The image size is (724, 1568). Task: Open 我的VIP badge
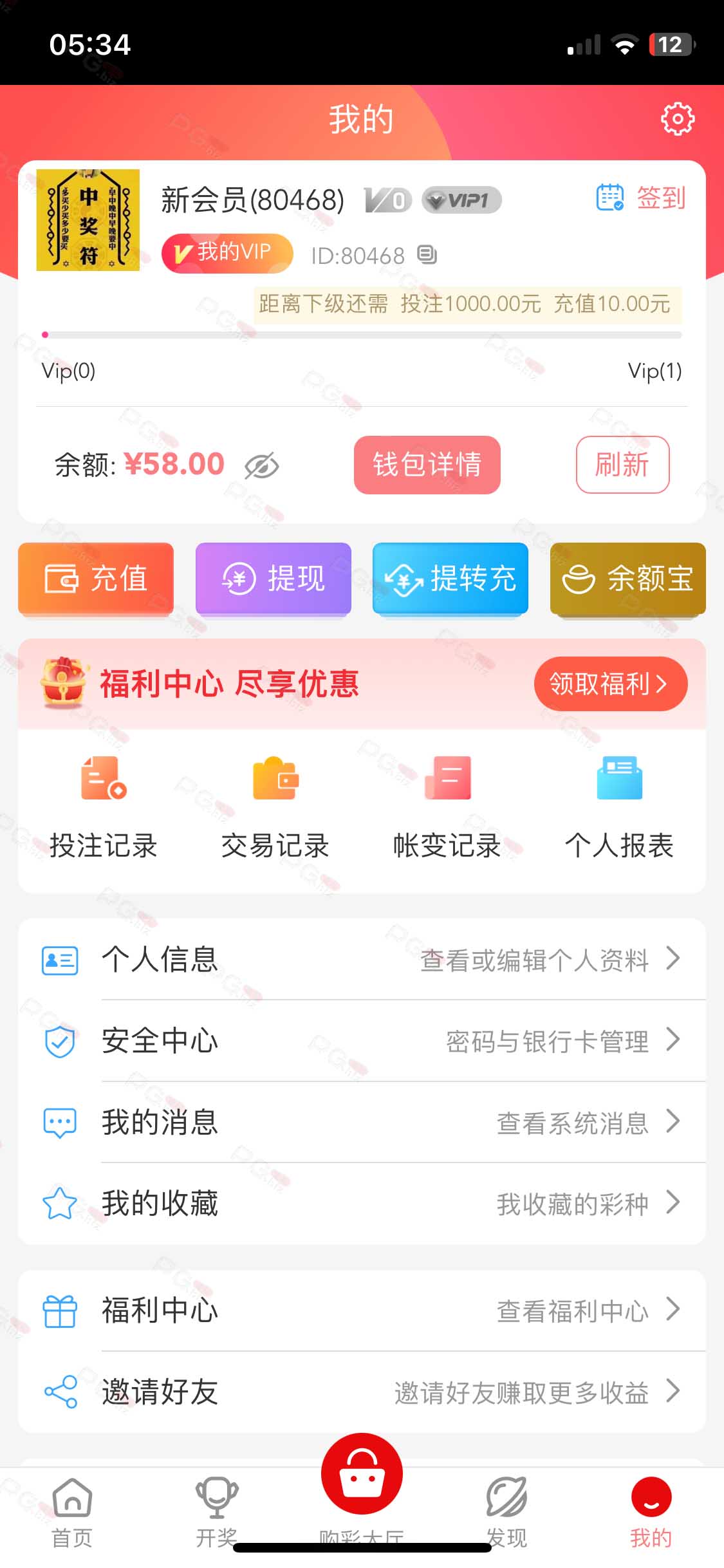tap(227, 253)
